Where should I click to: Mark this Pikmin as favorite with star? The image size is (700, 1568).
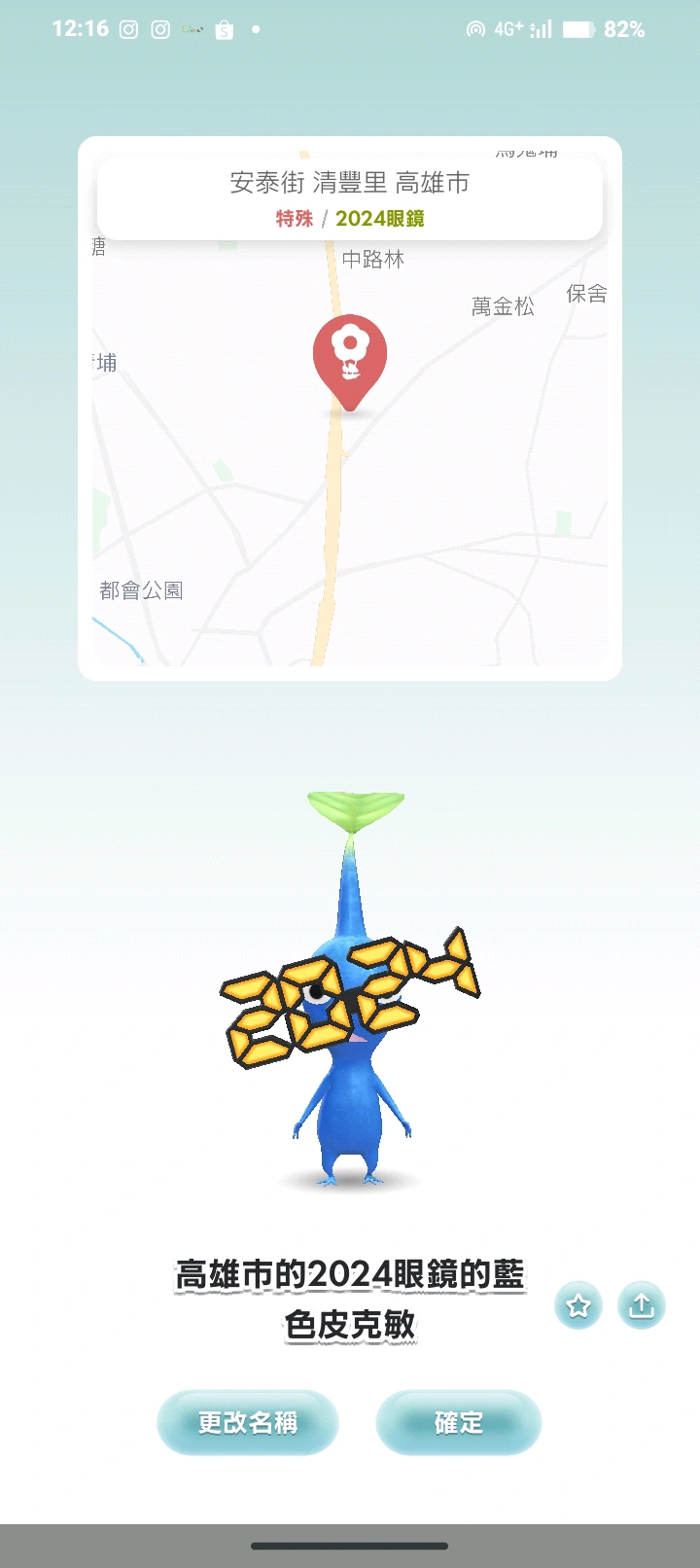click(578, 1304)
